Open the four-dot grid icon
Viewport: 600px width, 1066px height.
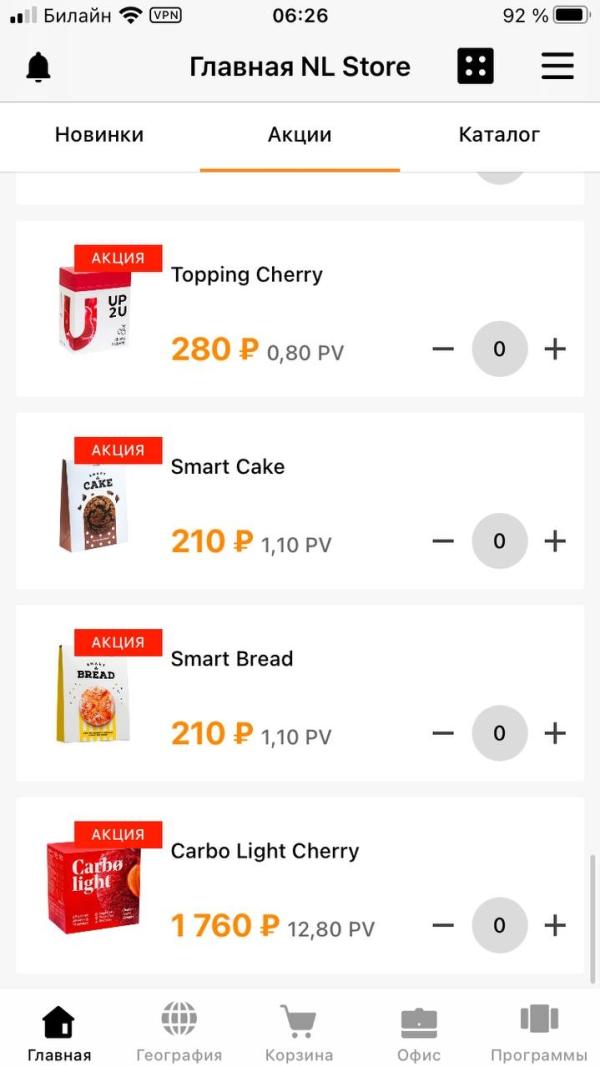click(x=475, y=67)
